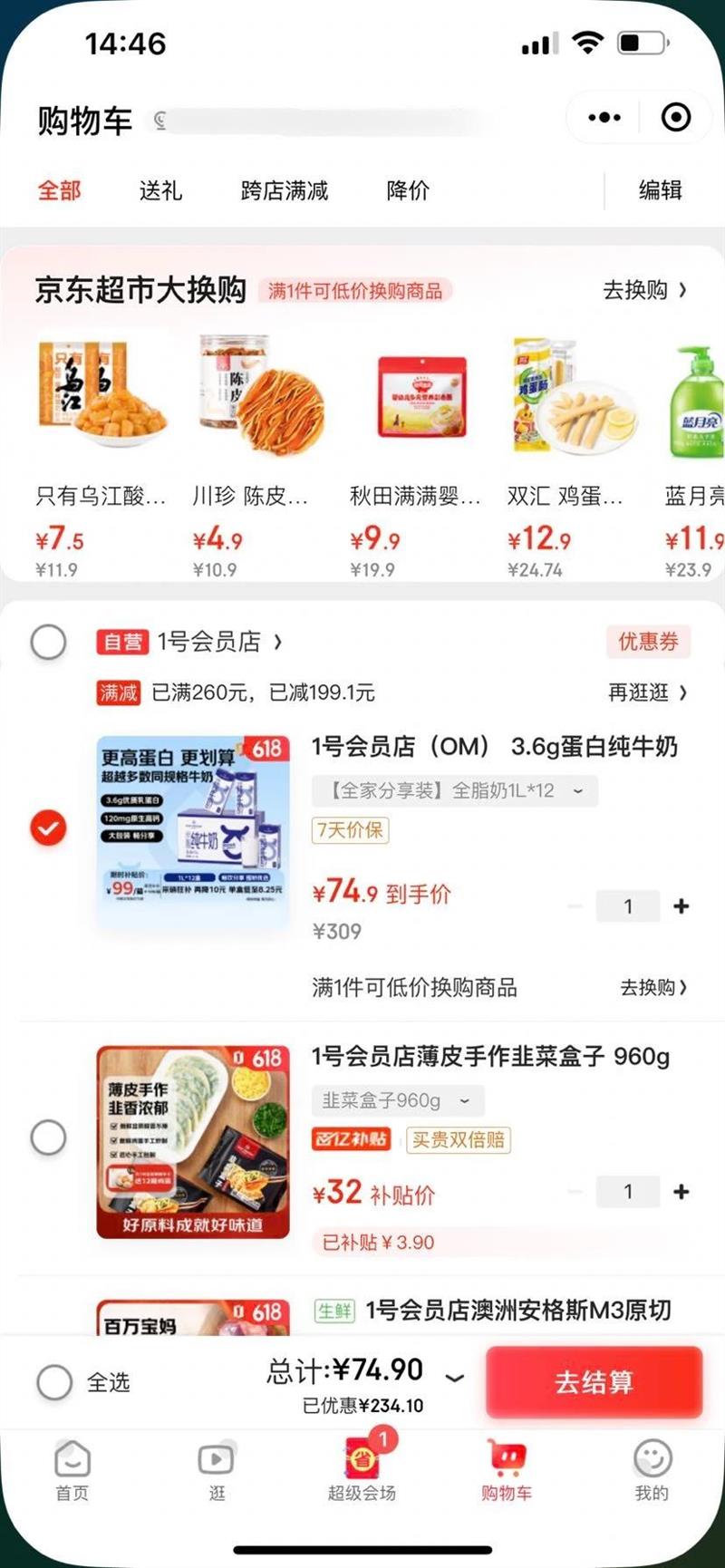Expand the 全脂奶1L*12 spec dropdown
Screen dimensions: 725x1568
455,790
